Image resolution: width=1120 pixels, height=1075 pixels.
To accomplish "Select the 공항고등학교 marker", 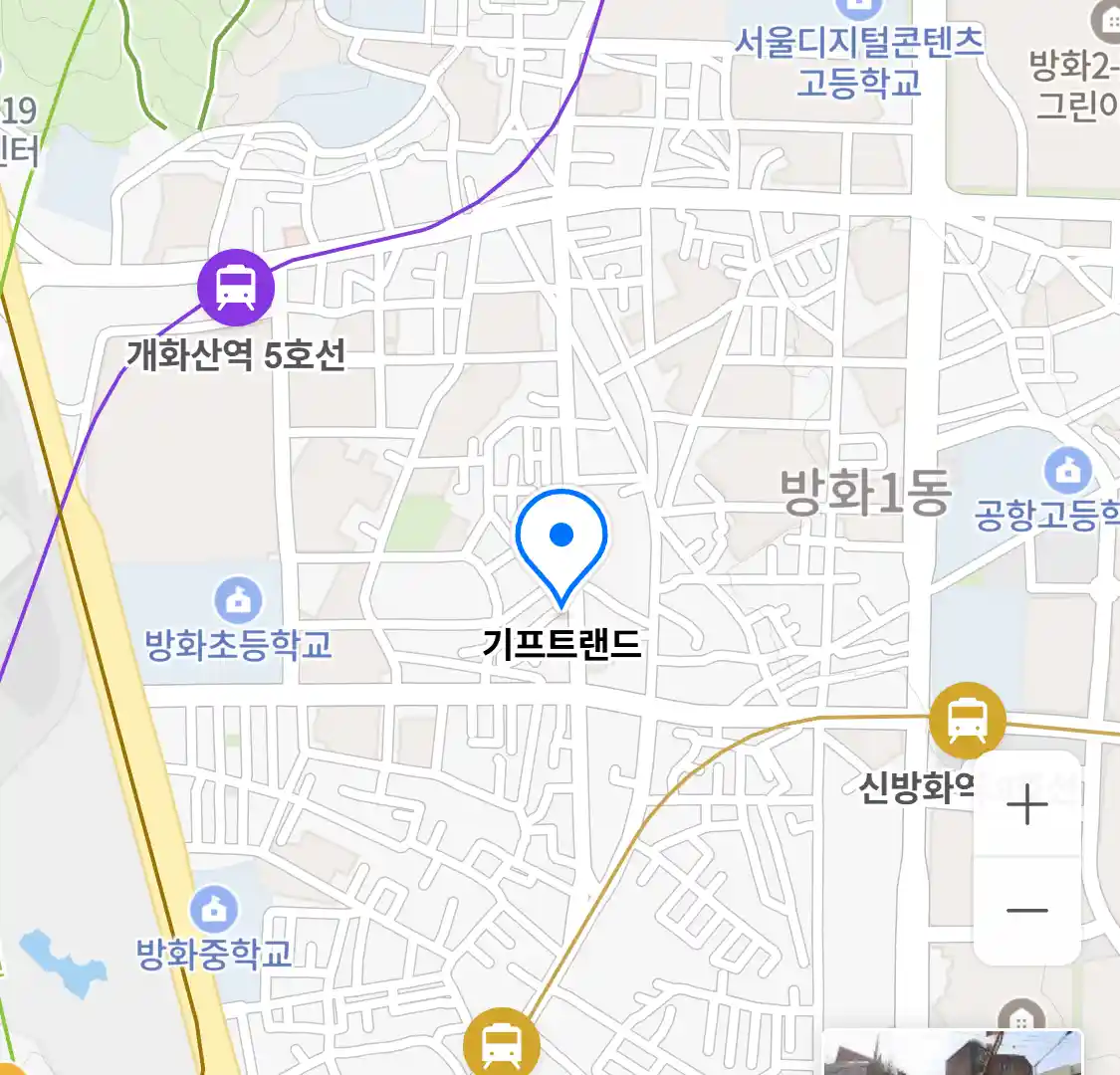I will [x=1067, y=470].
